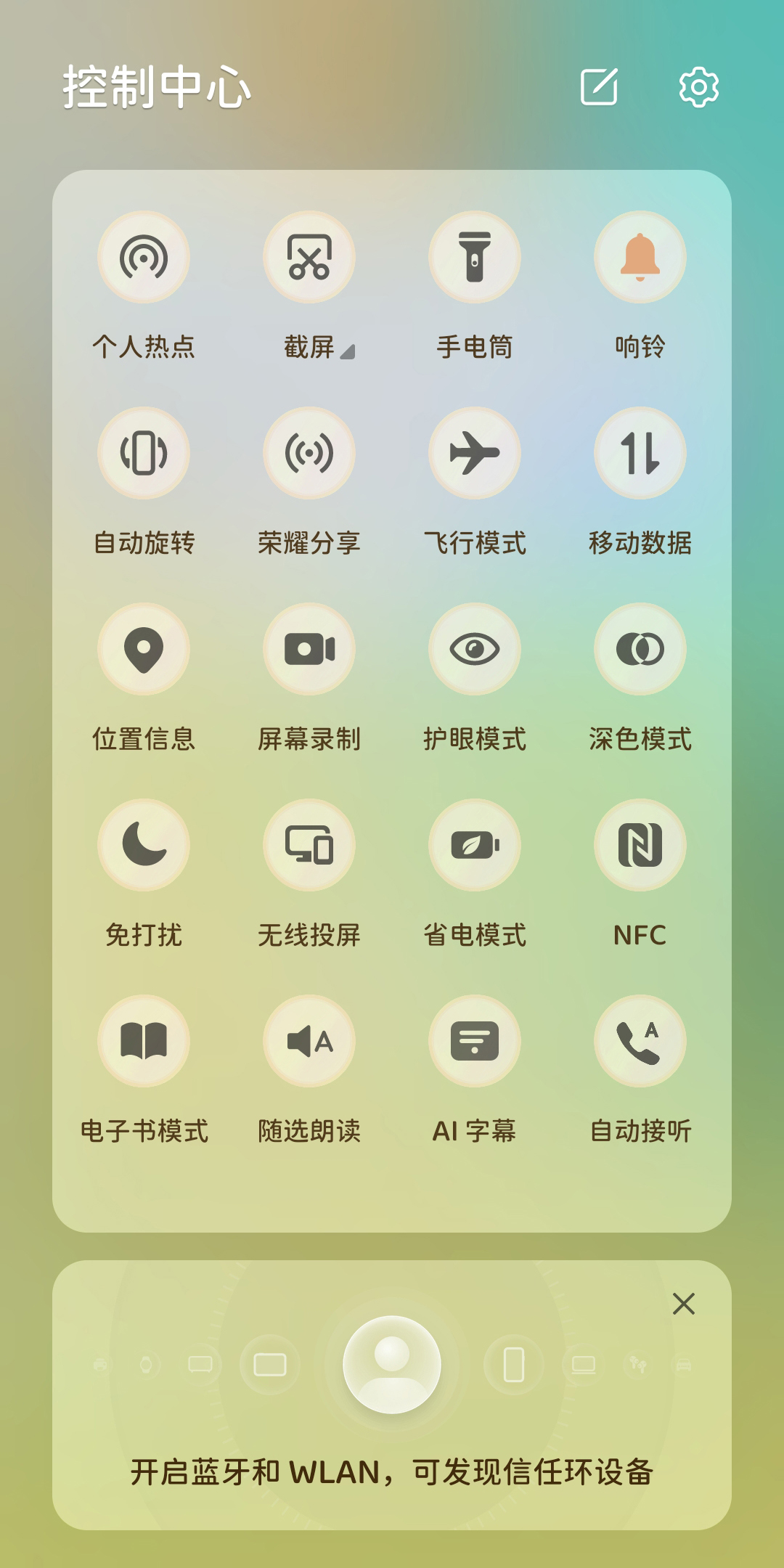Open settings via the gear icon
This screenshot has height=1568, width=784.
(698, 87)
